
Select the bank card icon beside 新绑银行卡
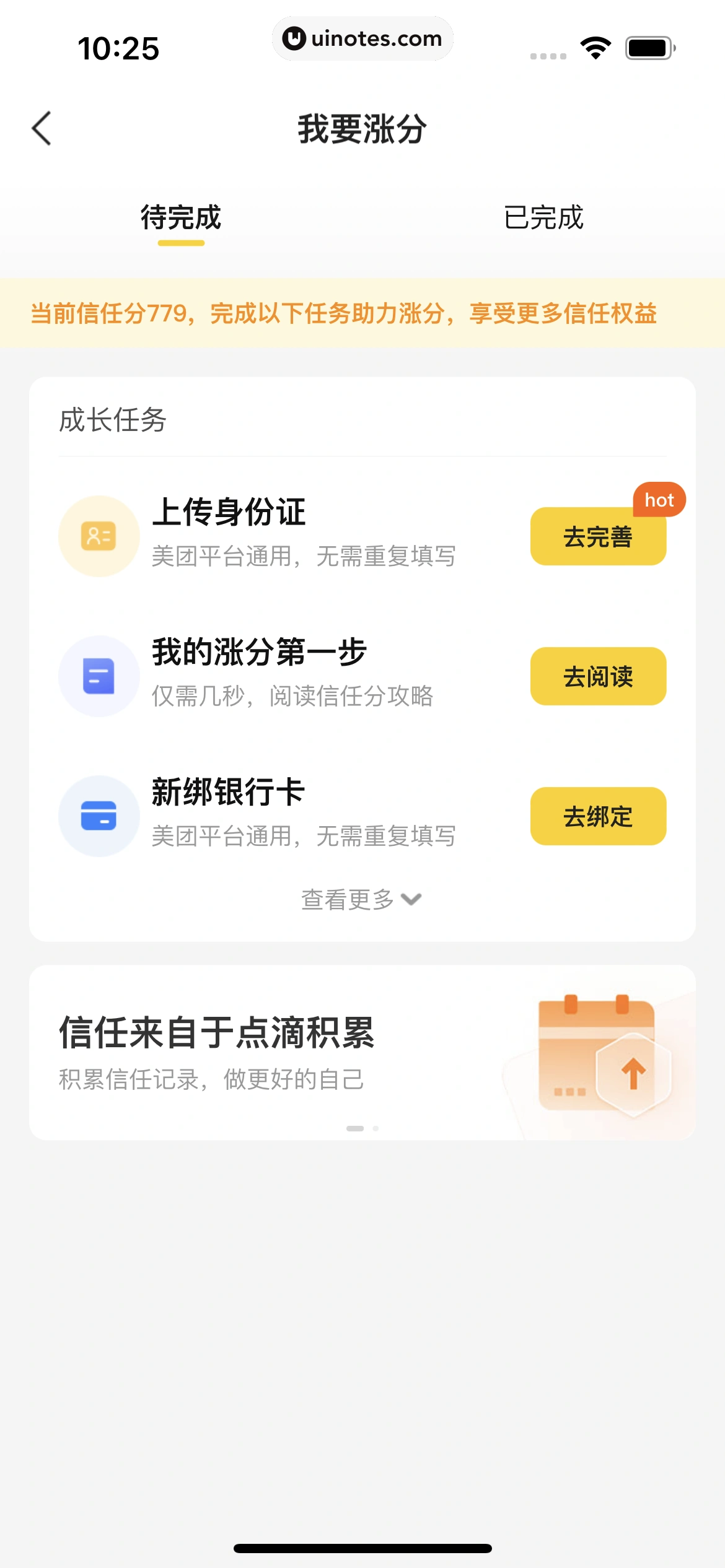(99, 816)
